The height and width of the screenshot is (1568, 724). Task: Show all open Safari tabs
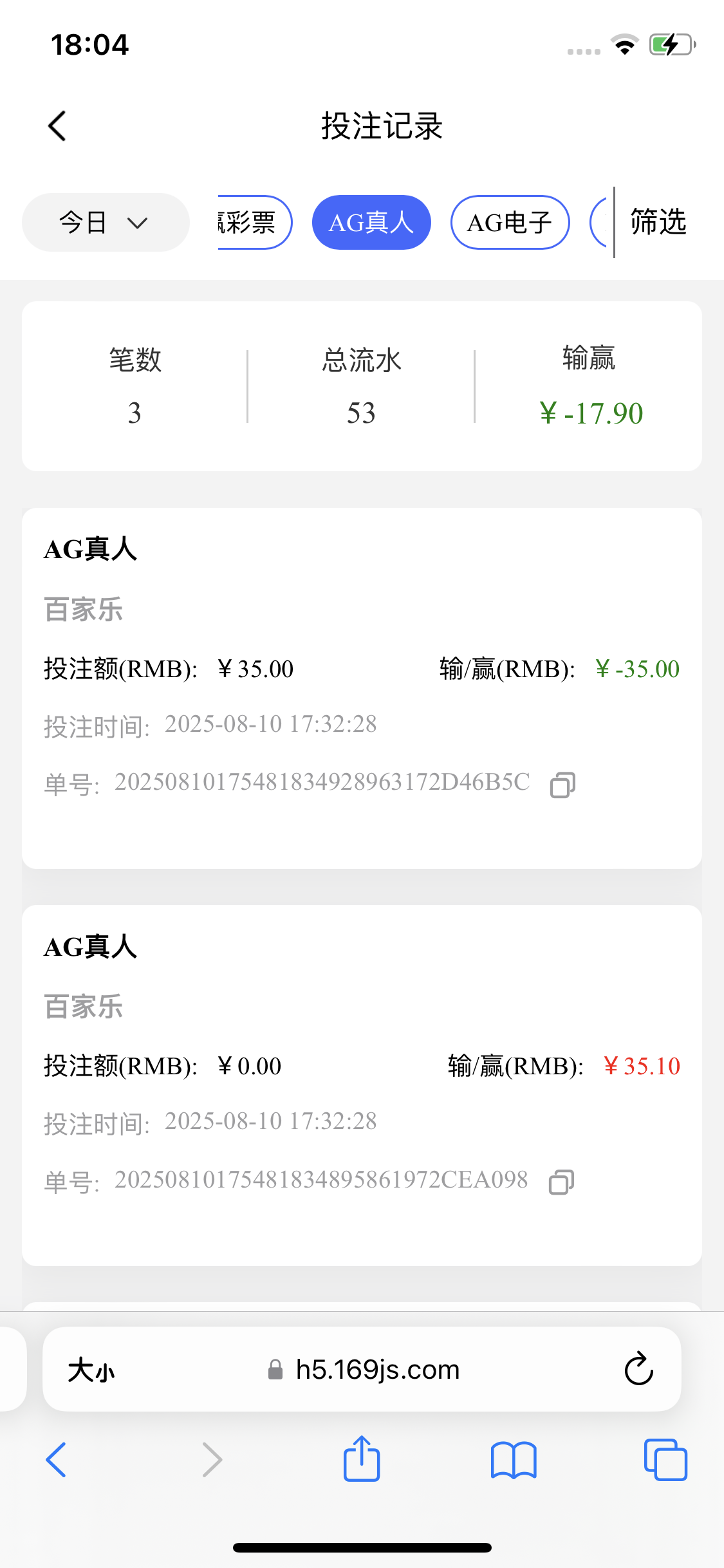[665, 1460]
